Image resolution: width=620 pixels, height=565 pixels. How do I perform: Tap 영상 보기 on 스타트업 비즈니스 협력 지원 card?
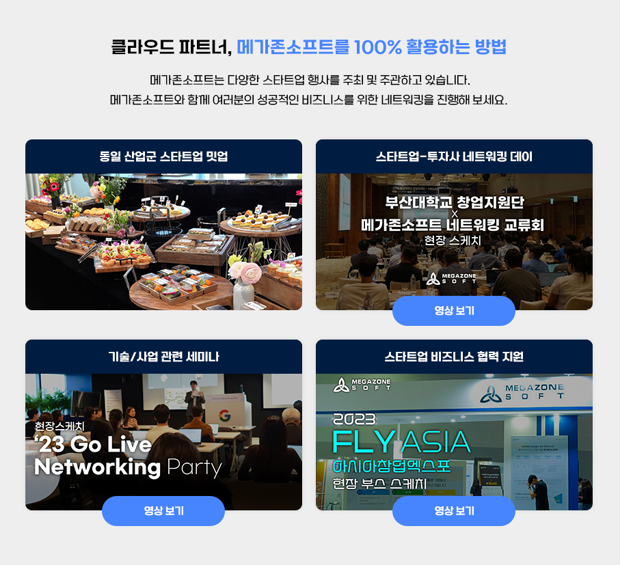[x=454, y=511]
